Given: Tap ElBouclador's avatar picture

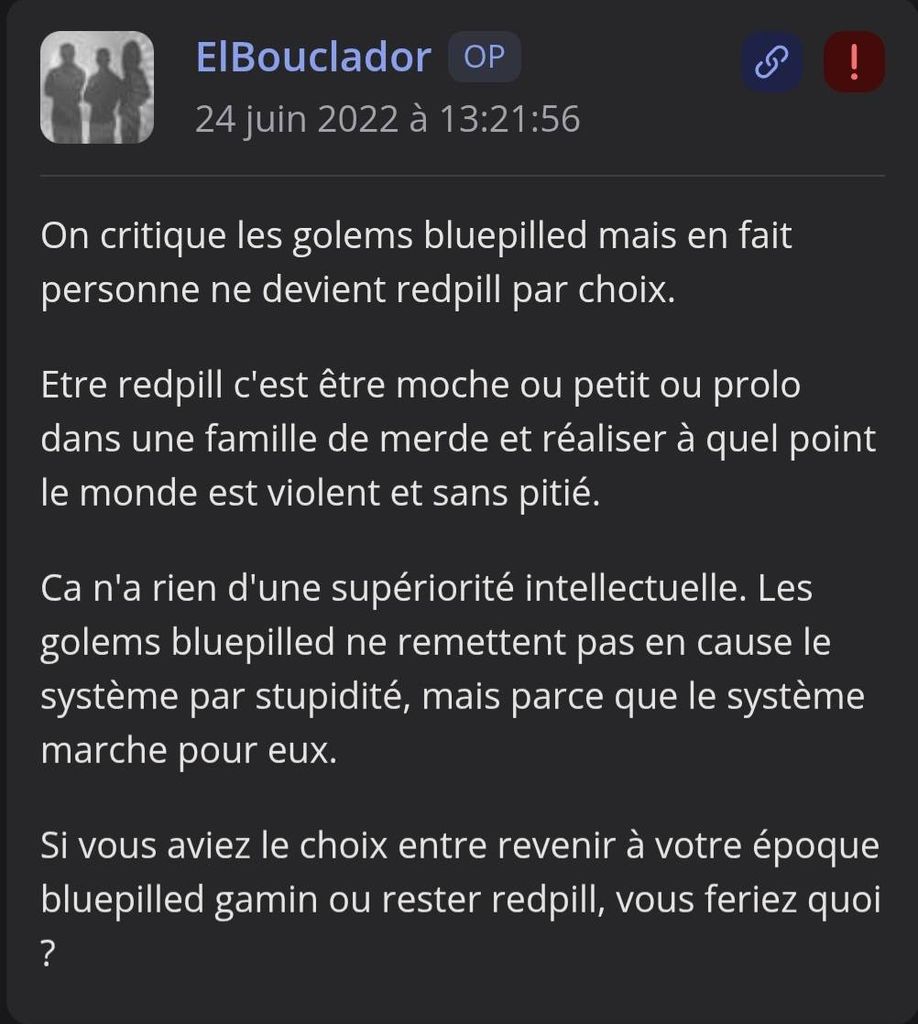Looking at the screenshot, I should (97, 87).
